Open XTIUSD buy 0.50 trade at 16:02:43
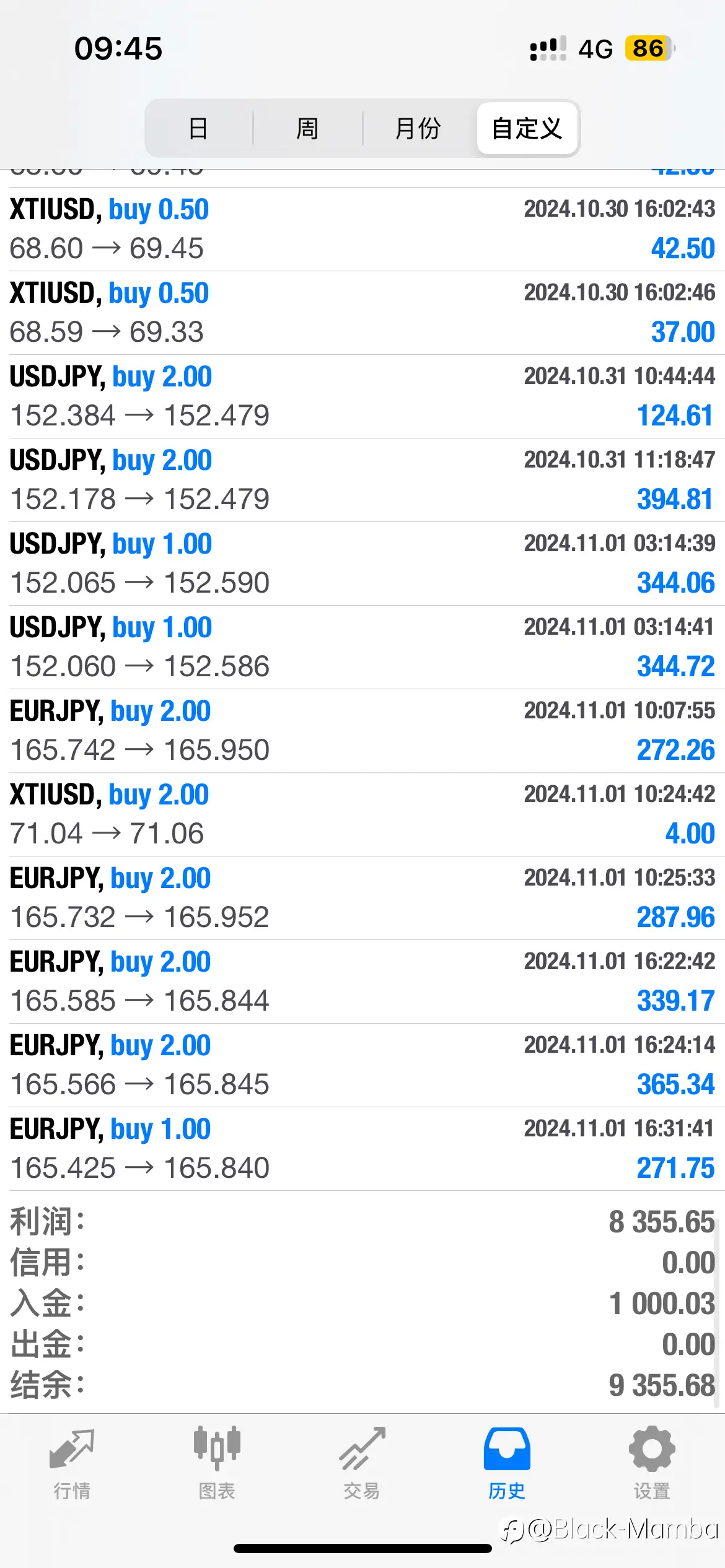 pyautogui.click(x=362, y=229)
